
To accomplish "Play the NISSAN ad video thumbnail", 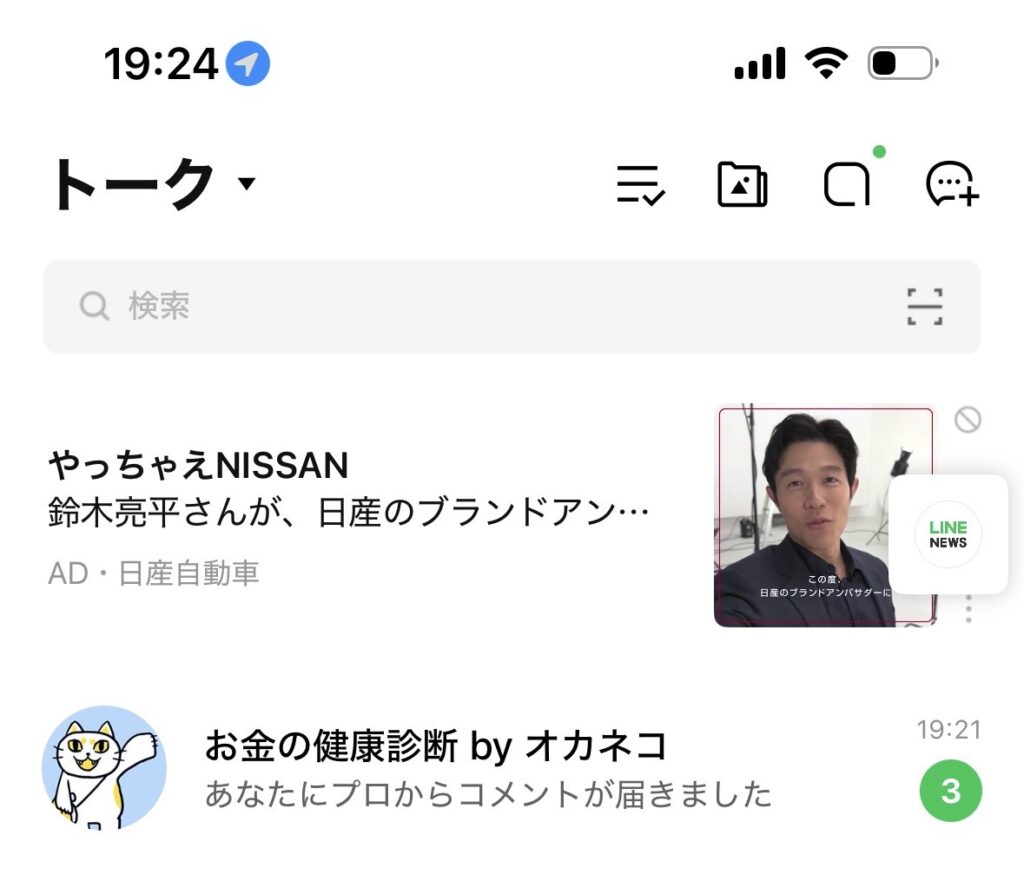I will point(810,515).
